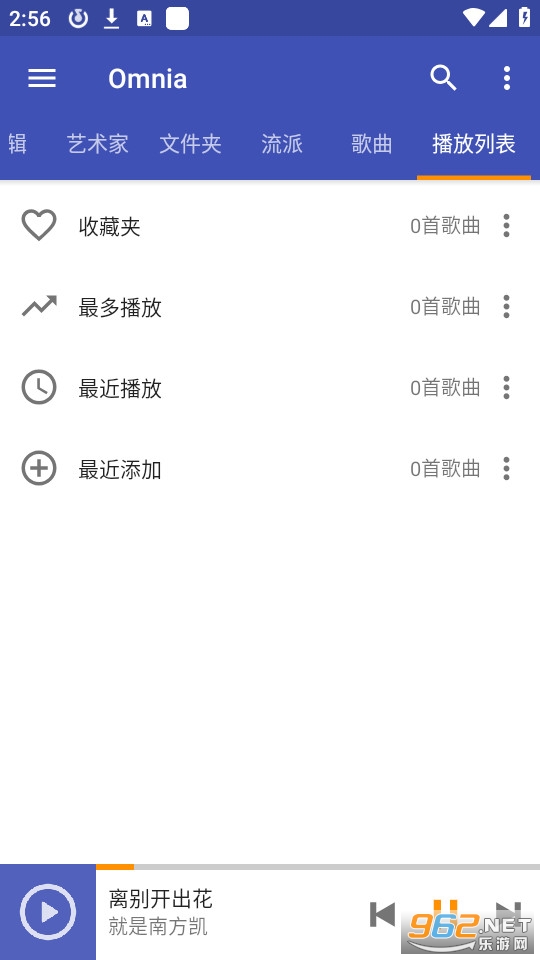Viewport: 540px width, 960px height.
Task: Skip to the previous track
Action: coord(383,915)
